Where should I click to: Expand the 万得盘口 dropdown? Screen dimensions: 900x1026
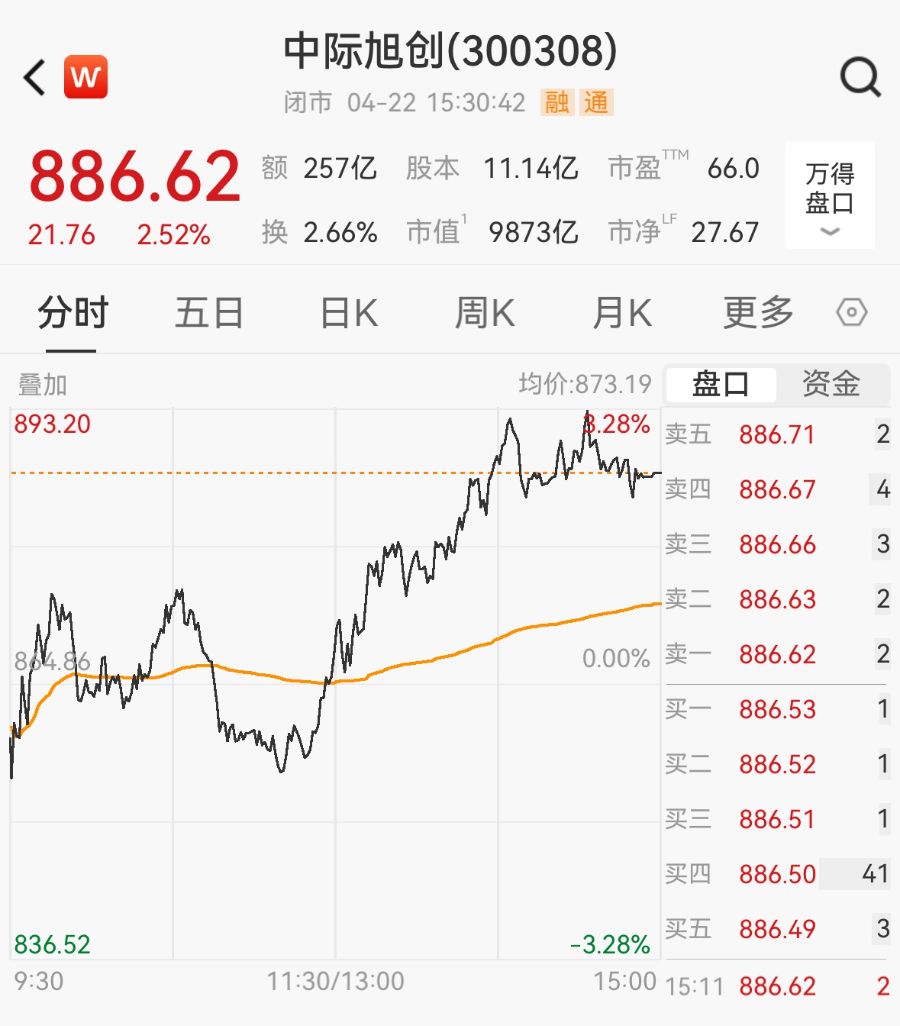coord(830,196)
